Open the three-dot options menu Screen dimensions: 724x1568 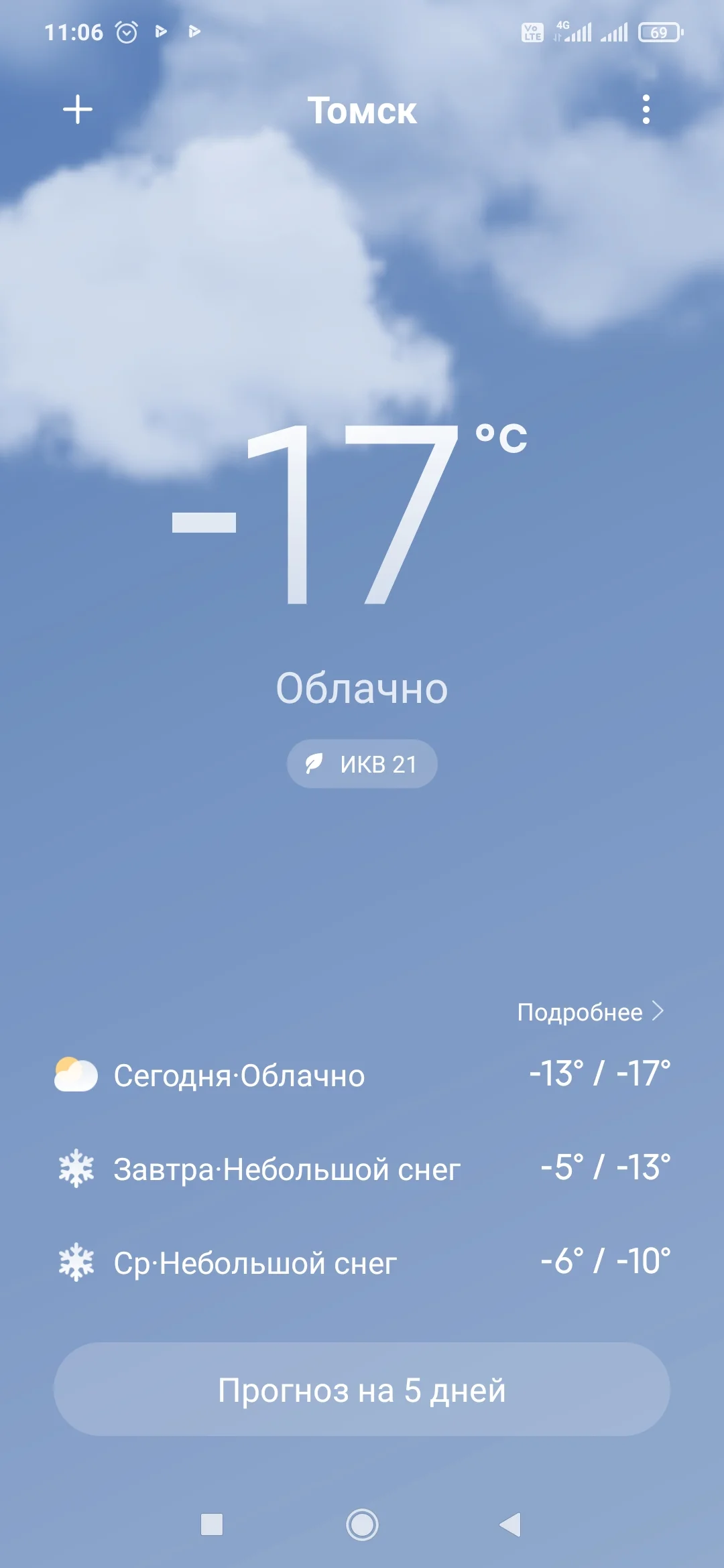pos(646,109)
